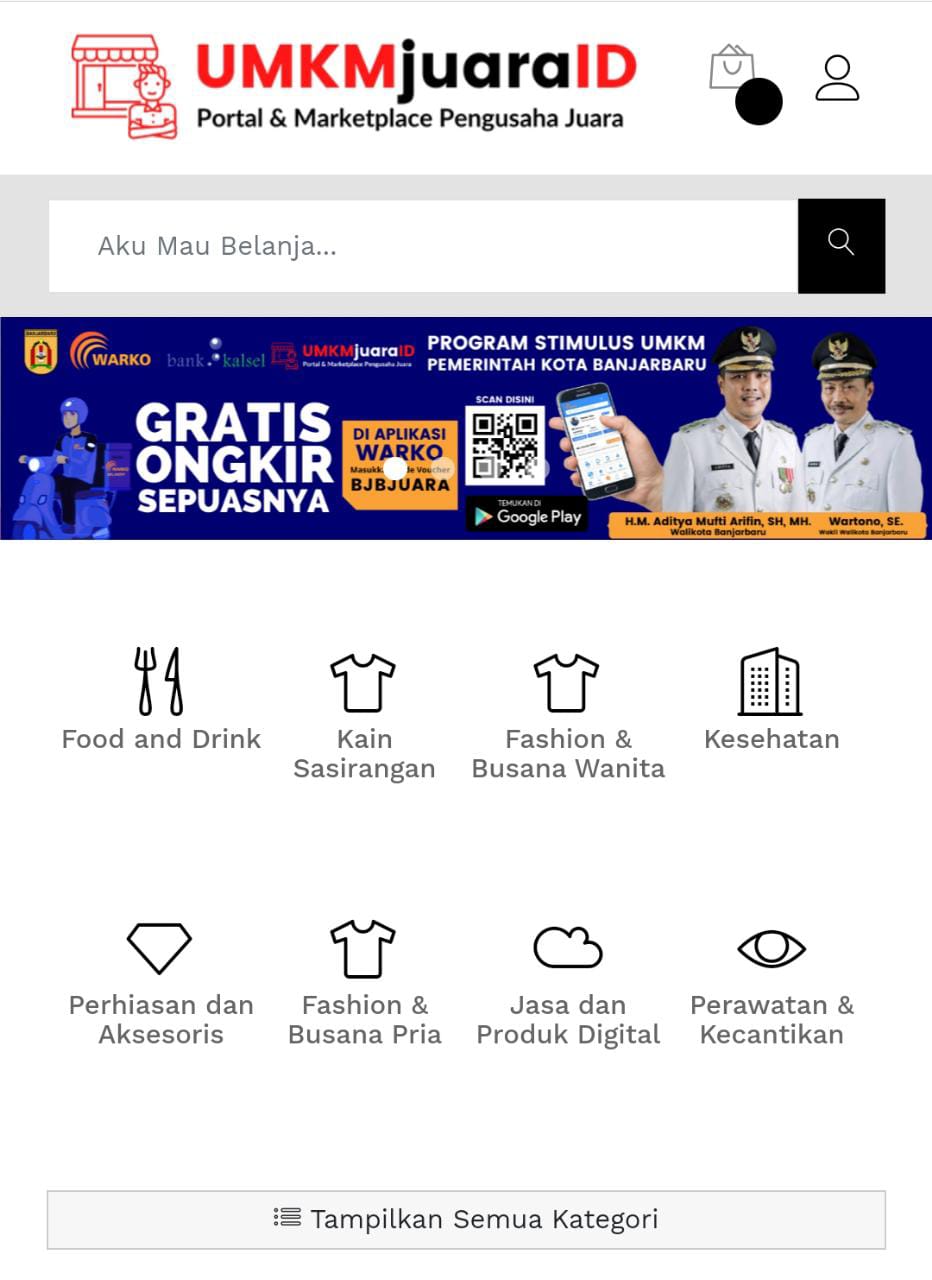
Task: Go to the Kesehatan category
Action: click(x=771, y=700)
